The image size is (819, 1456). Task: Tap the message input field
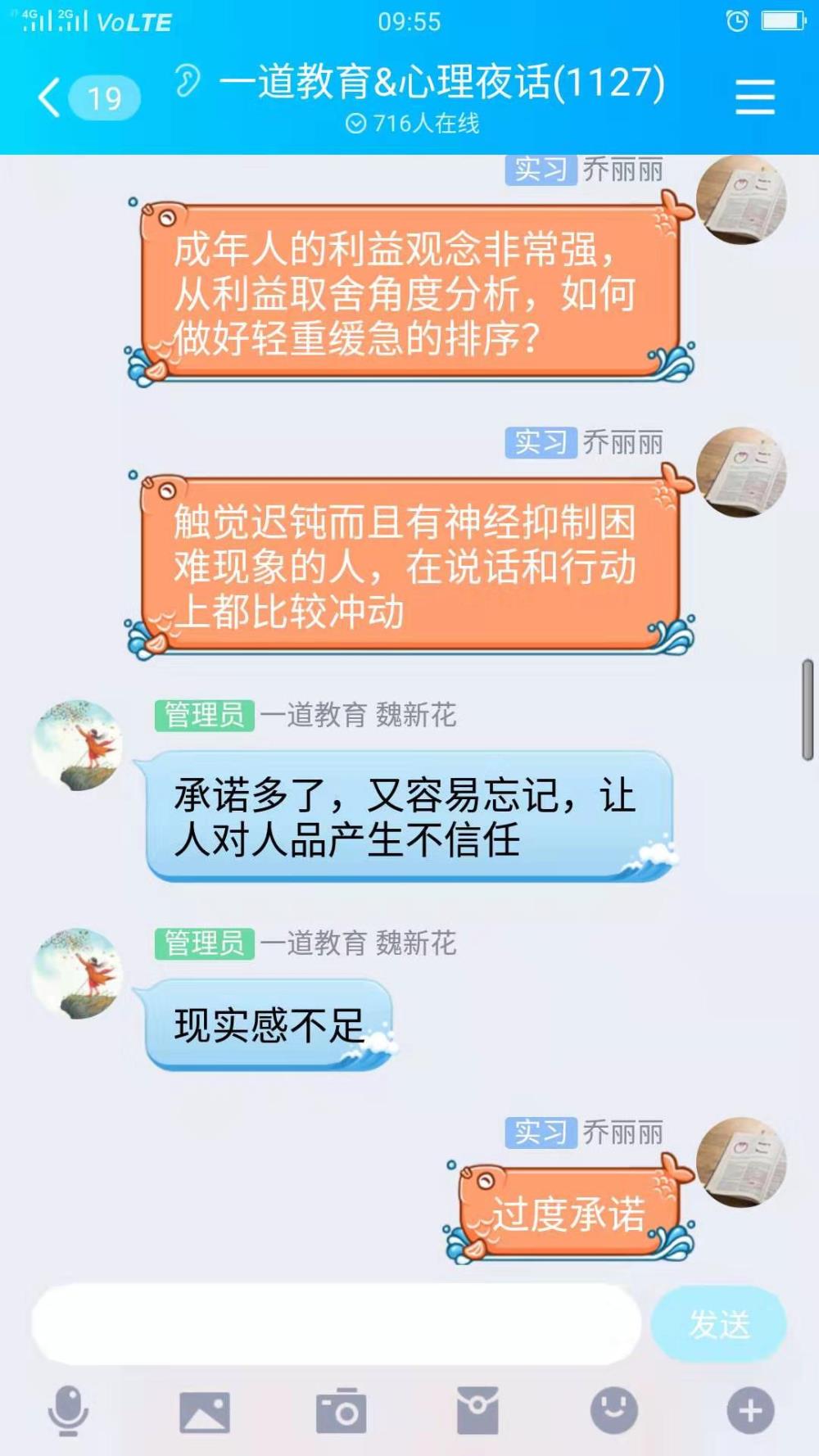pyautogui.click(x=336, y=1324)
